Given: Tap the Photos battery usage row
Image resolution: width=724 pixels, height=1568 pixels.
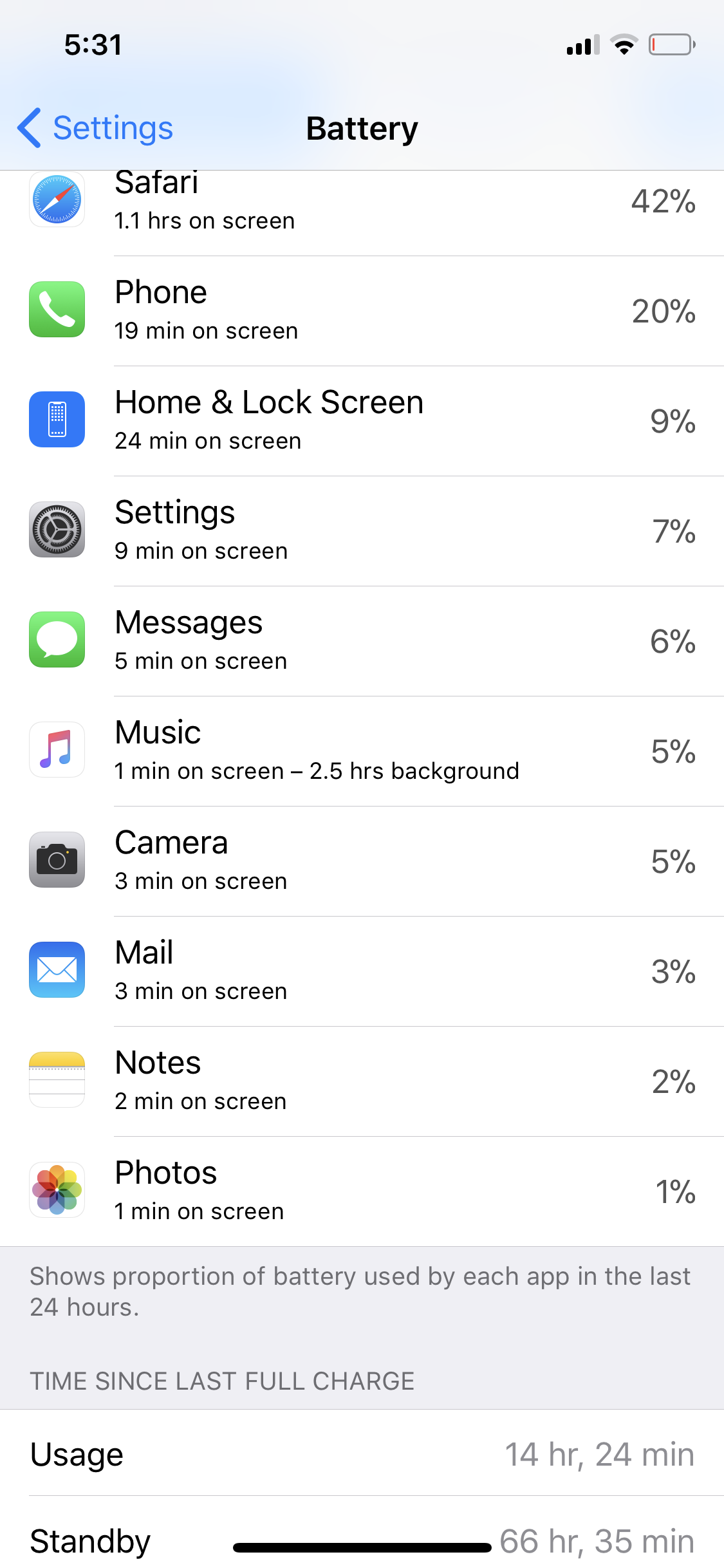Looking at the screenshot, I should [x=362, y=1191].
